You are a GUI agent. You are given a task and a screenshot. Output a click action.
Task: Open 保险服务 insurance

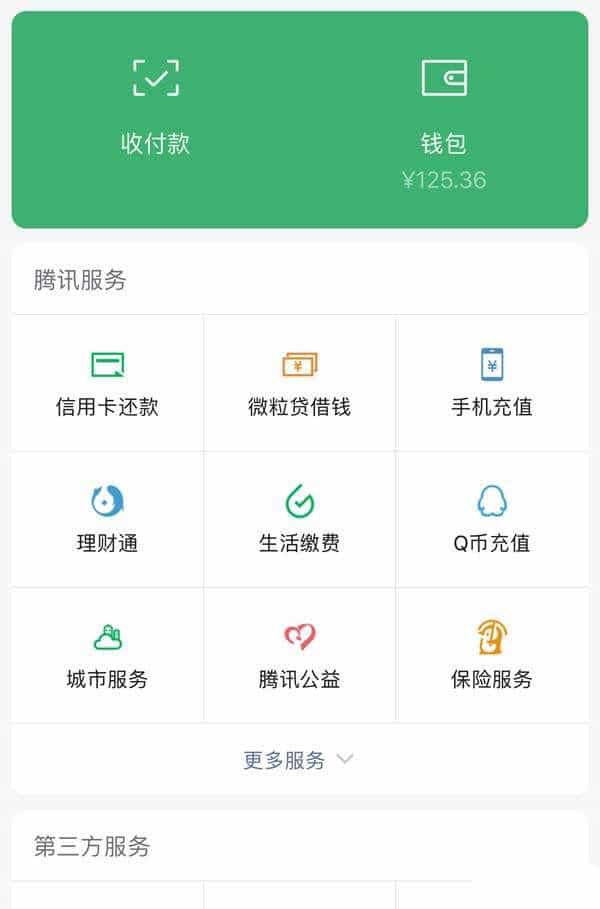(x=492, y=656)
